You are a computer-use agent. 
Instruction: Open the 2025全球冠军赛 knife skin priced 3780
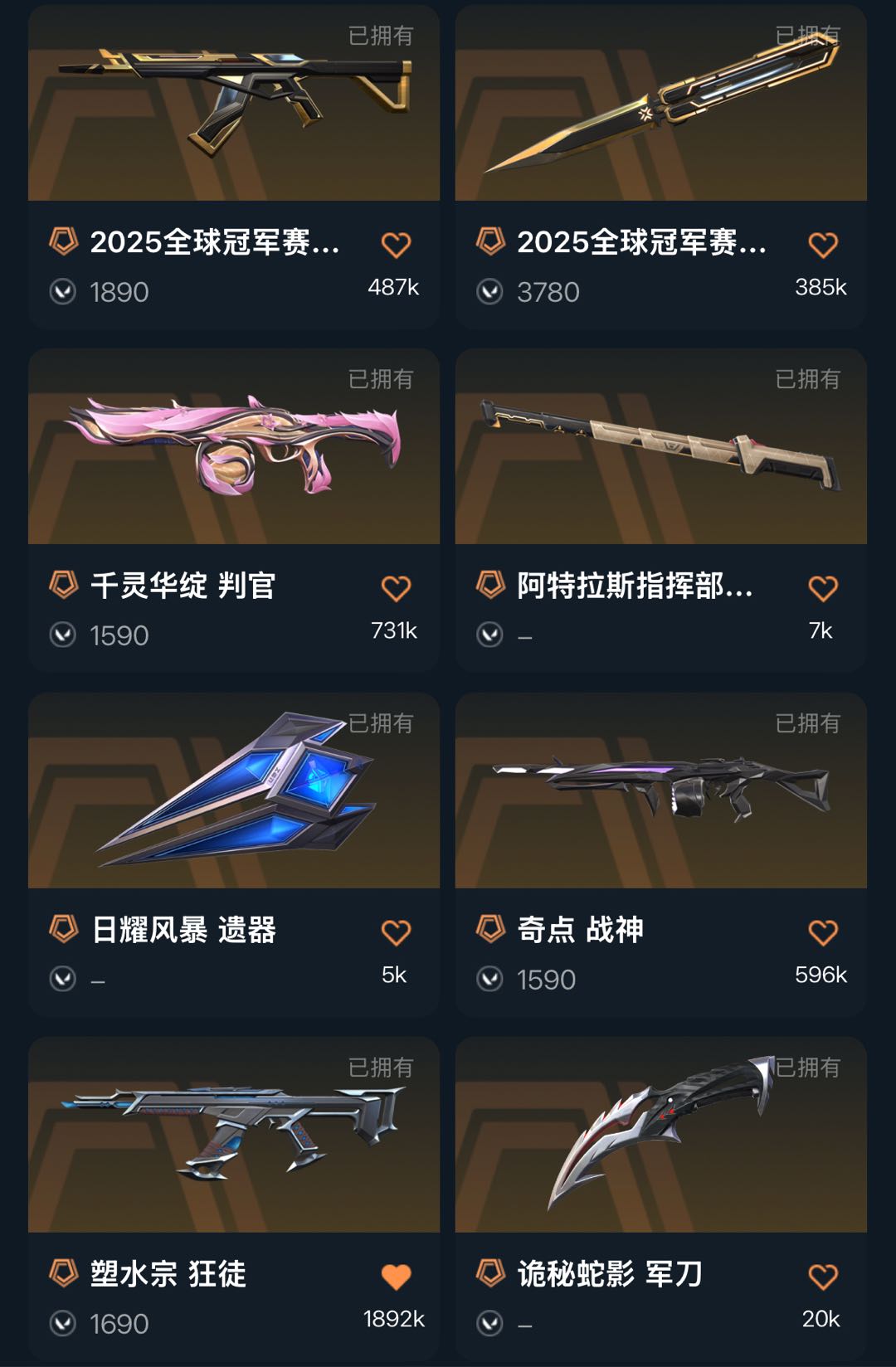point(660,104)
